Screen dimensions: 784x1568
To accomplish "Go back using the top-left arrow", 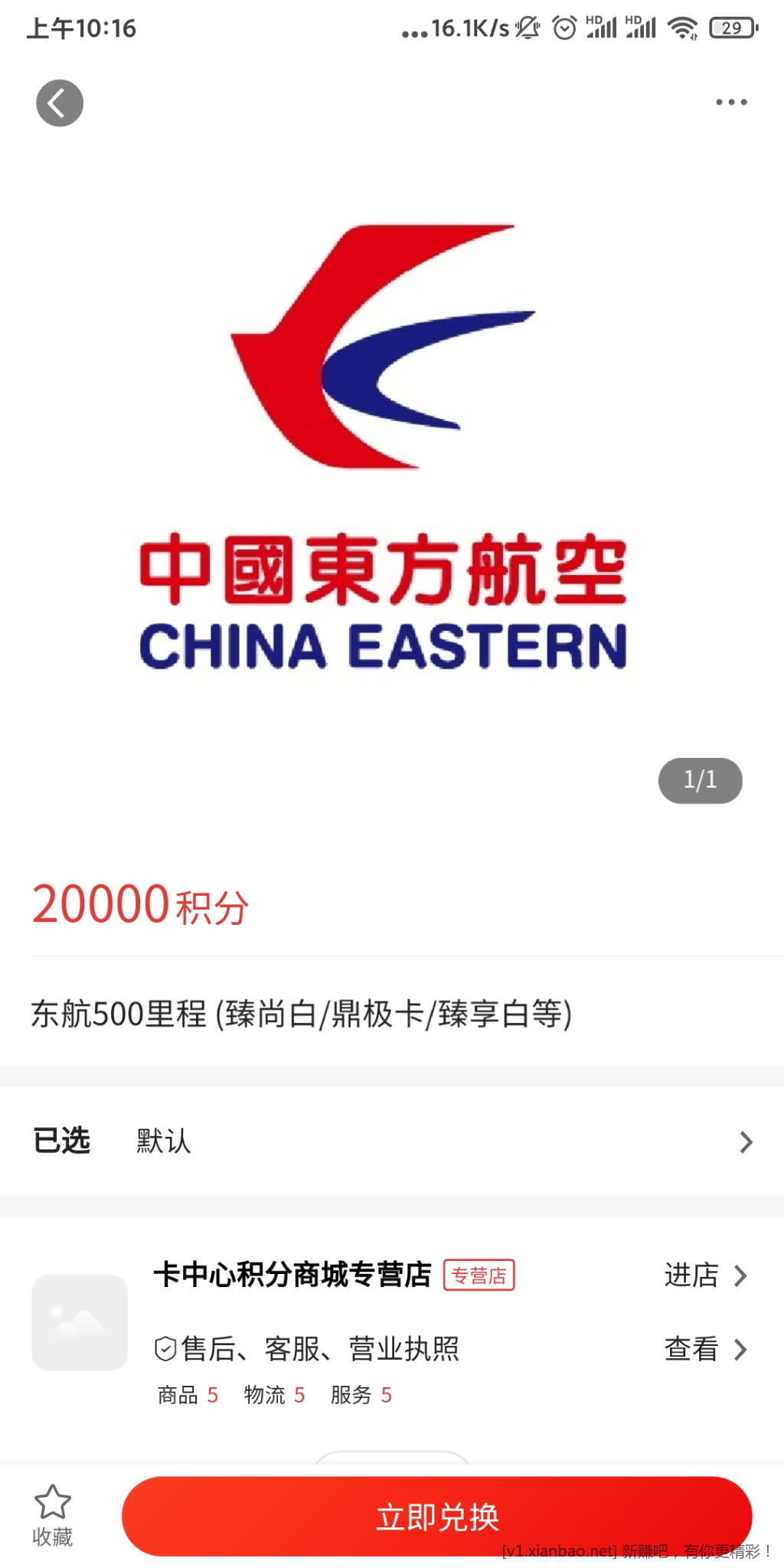I will coord(60,103).
